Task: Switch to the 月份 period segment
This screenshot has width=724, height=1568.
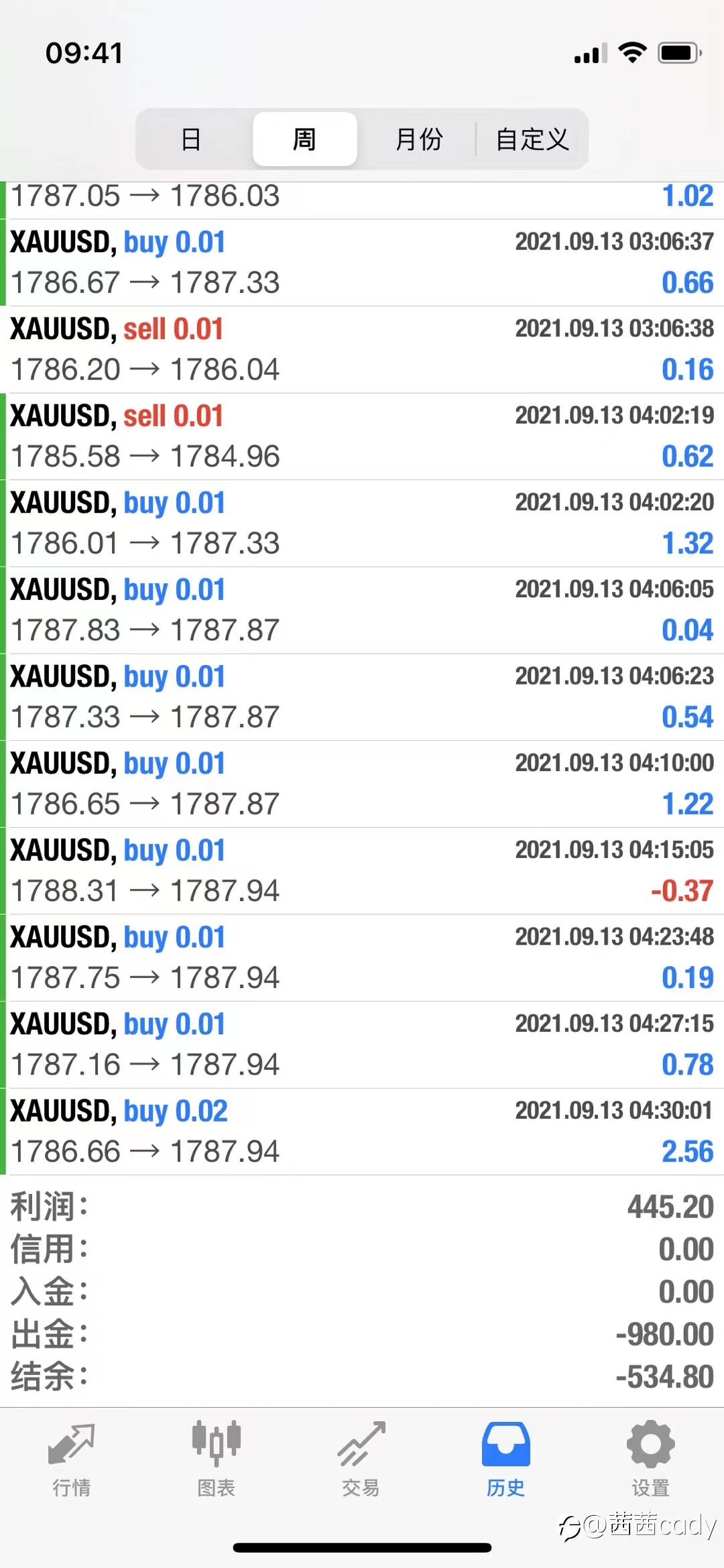Action: pyautogui.click(x=419, y=139)
